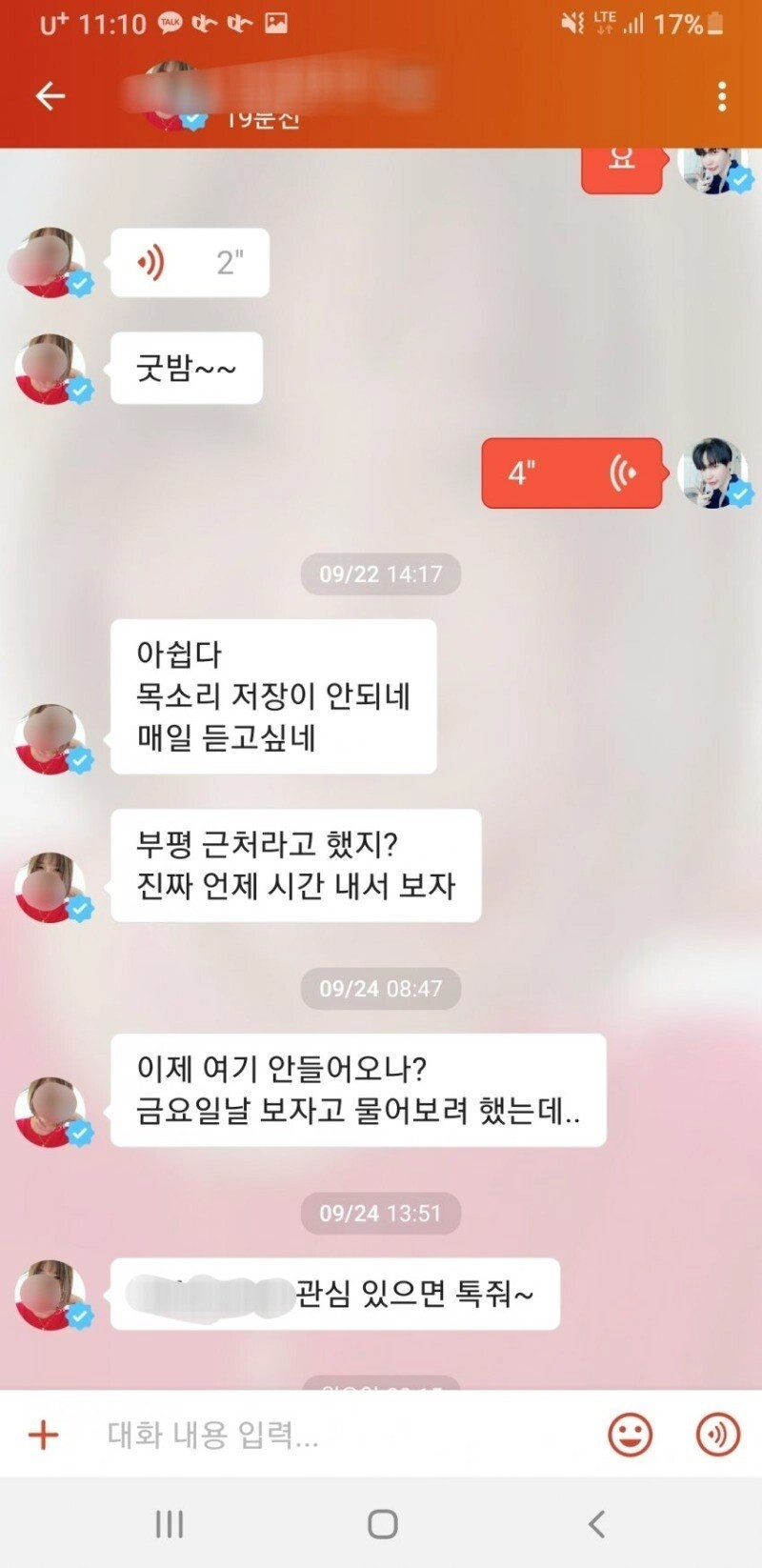This screenshot has width=762, height=1568.
Task: Record a voice message
Action: pyautogui.click(x=717, y=1435)
